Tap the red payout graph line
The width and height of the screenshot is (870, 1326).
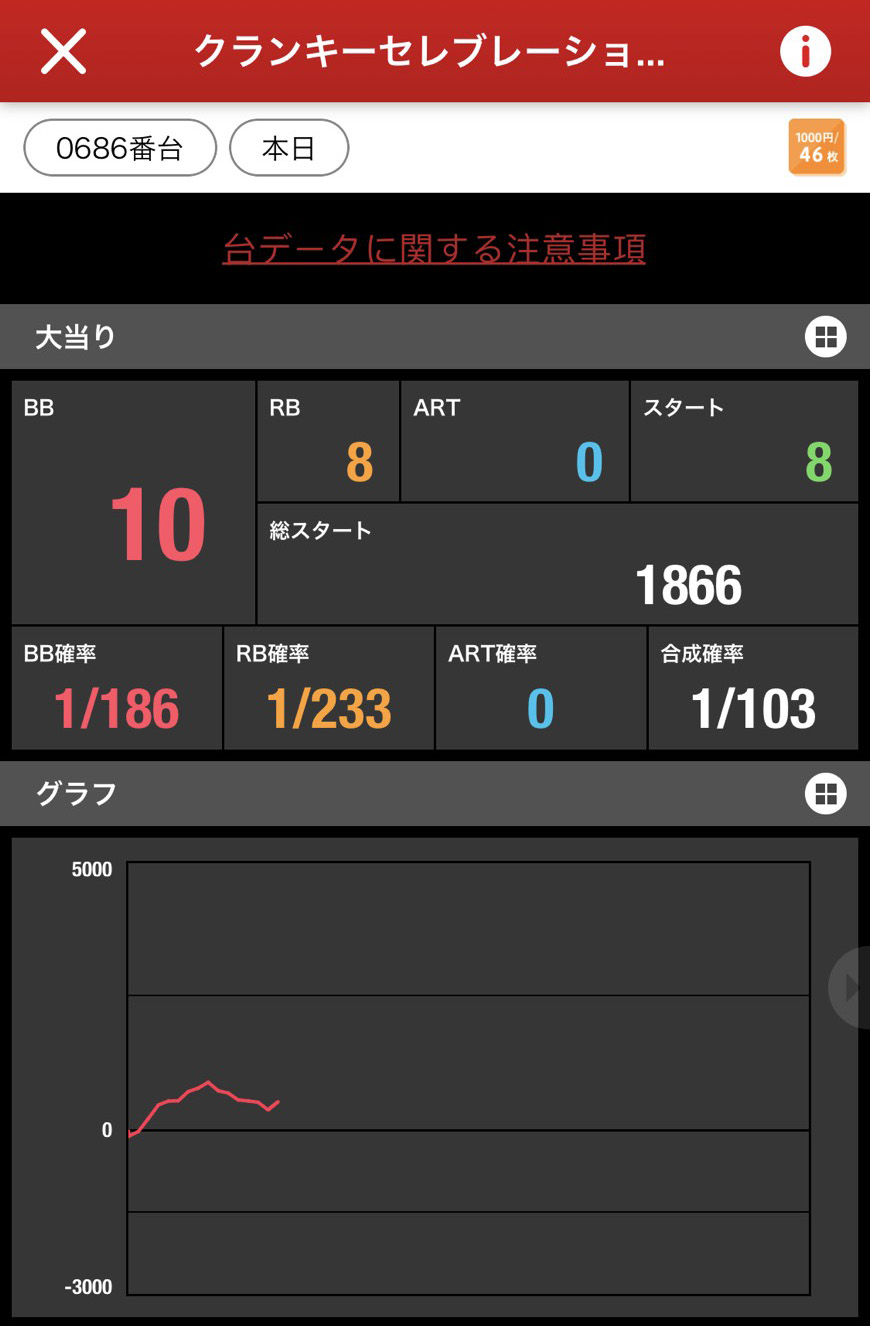(205, 1087)
